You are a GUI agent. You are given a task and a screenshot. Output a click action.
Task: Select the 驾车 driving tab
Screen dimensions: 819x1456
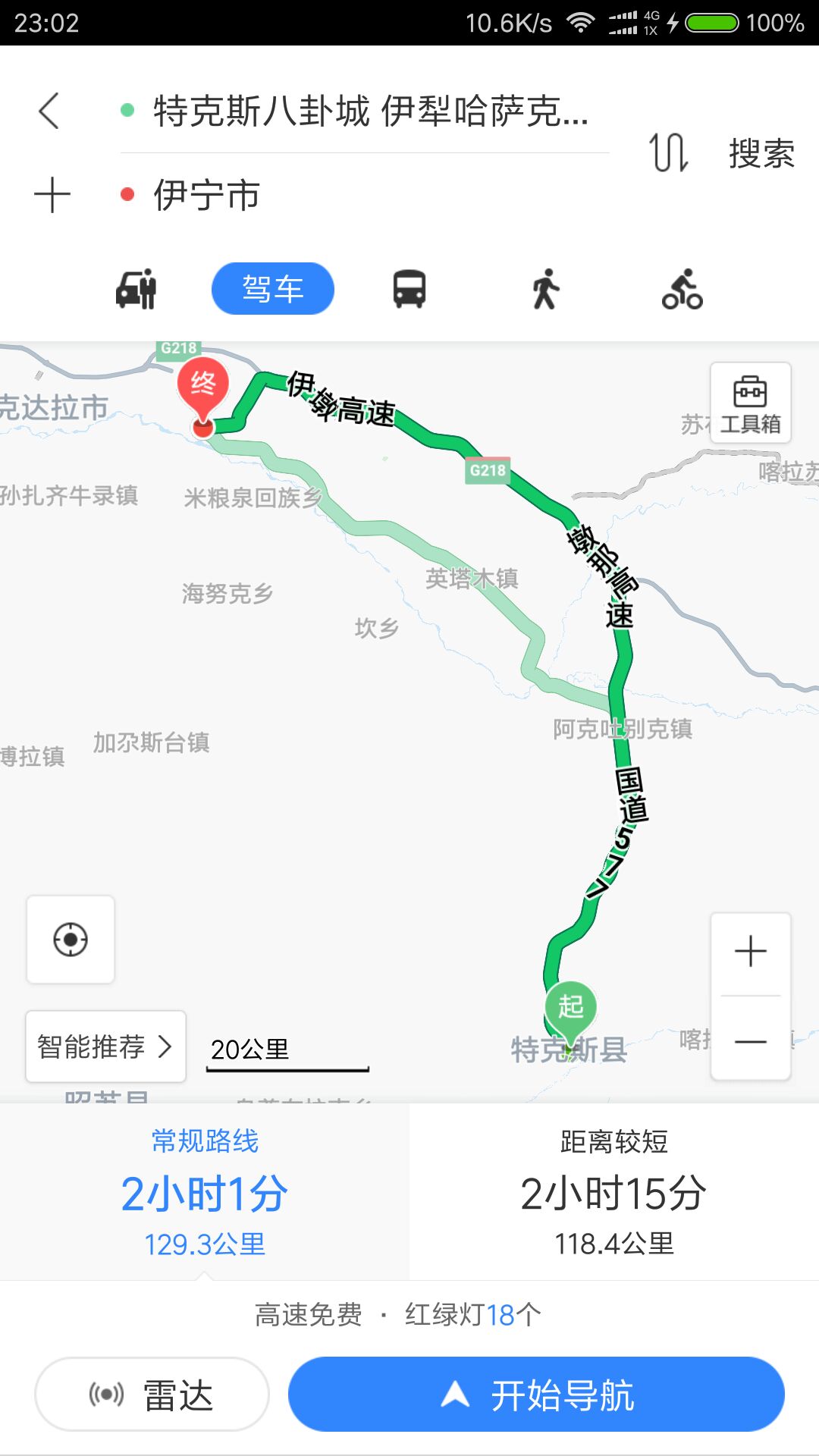pyautogui.click(x=272, y=289)
